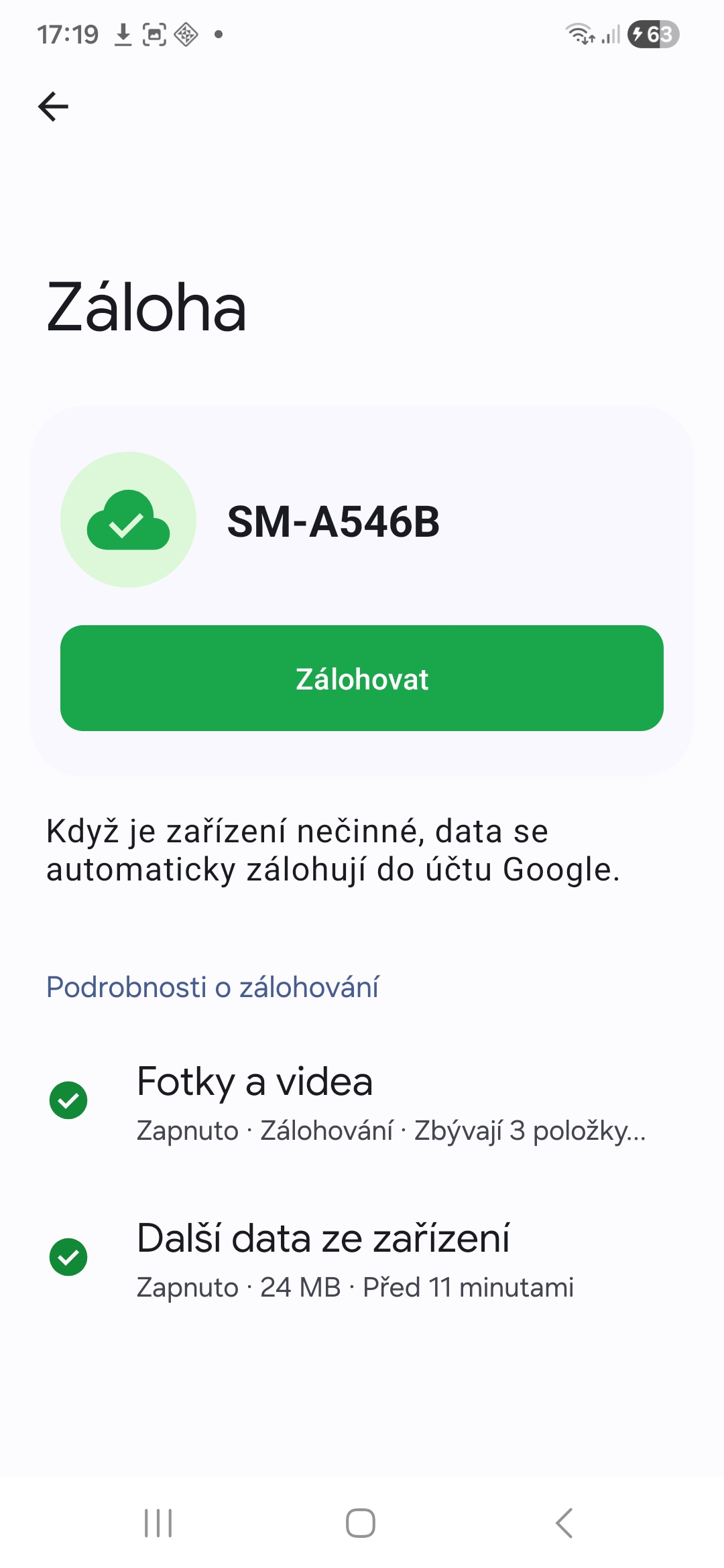The width and height of the screenshot is (724, 1568).
Task: Open the recent apps button
Action: coord(158,1523)
